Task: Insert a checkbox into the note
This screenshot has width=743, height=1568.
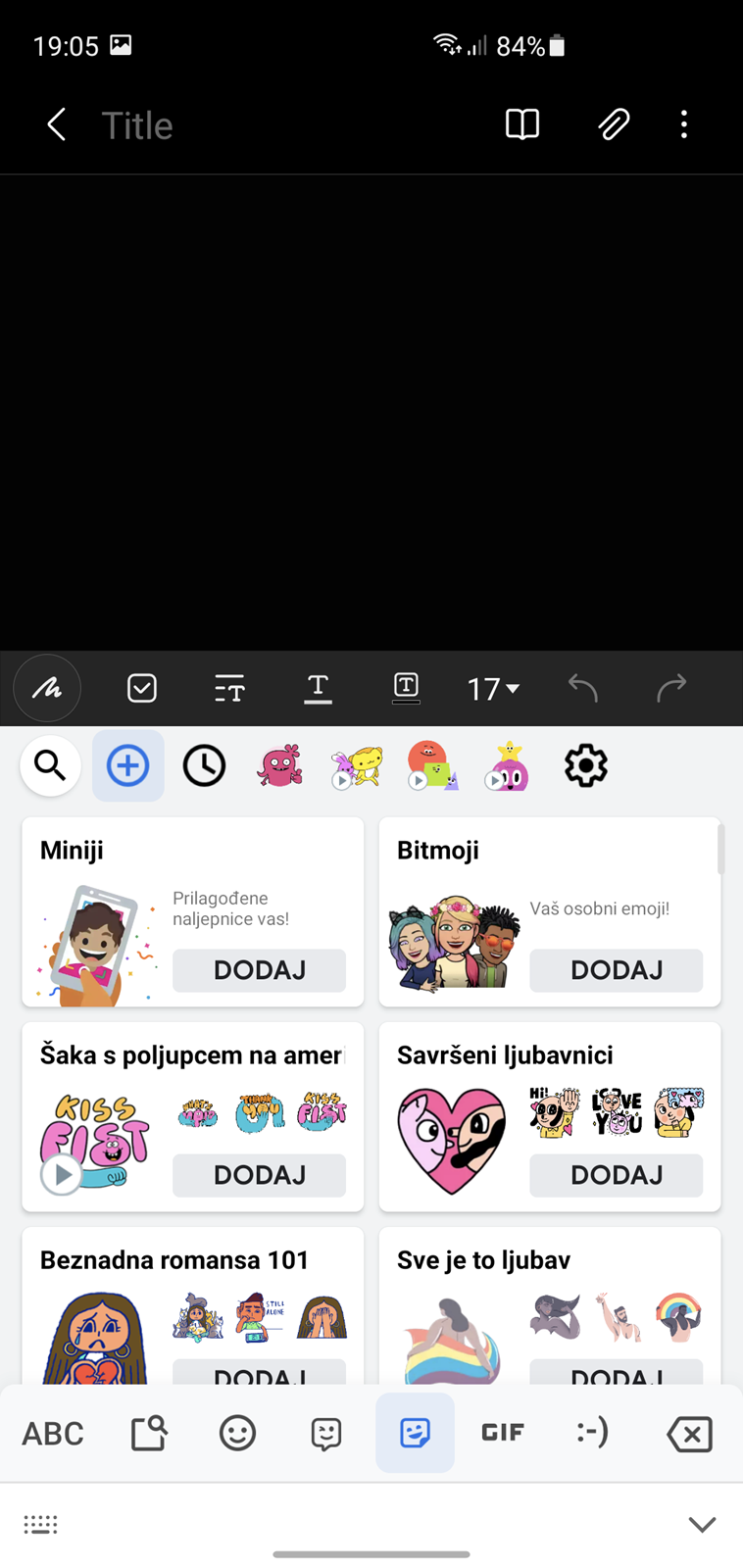Action: [142, 688]
